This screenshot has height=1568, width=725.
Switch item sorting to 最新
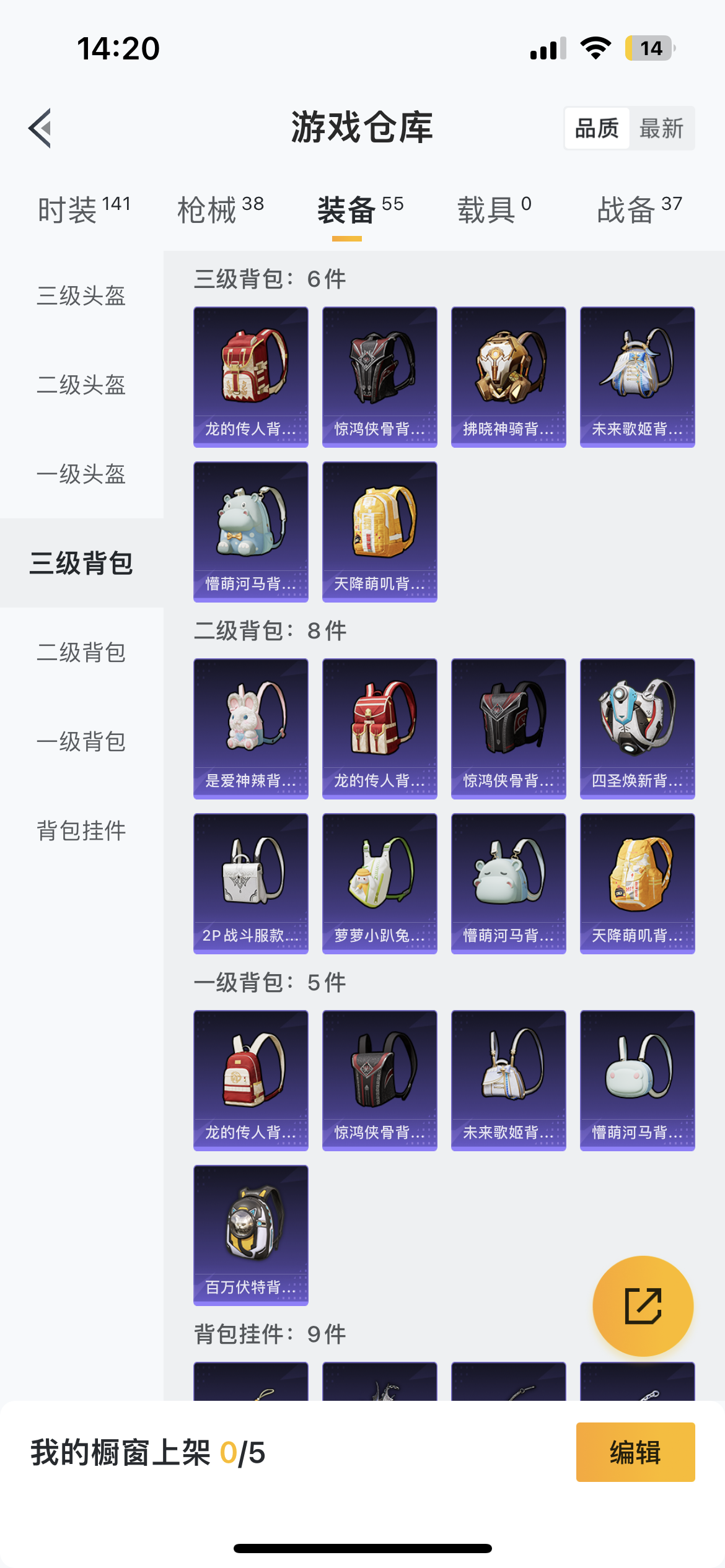coord(662,128)
